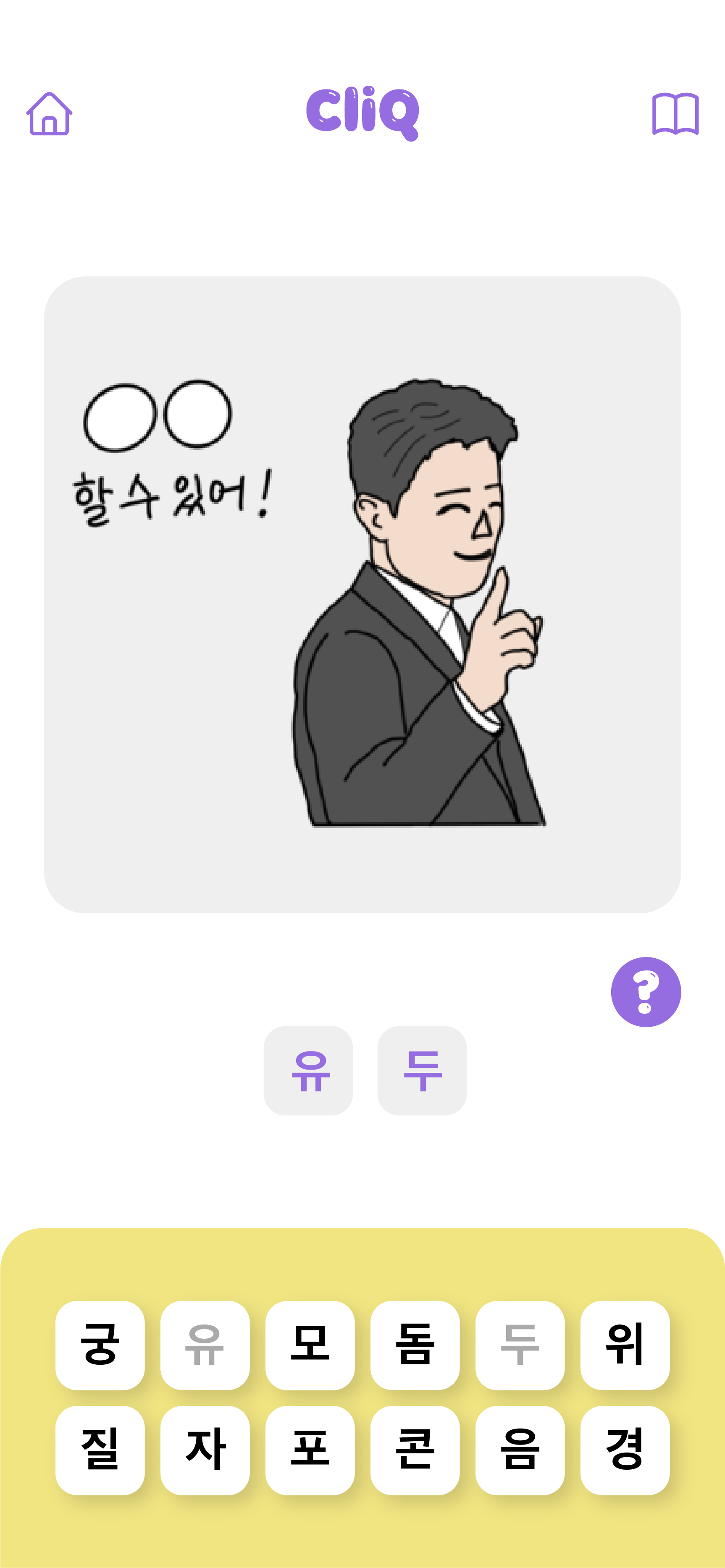Pick the 자 letter tile
725x1568 pixels.
point(205,1450)
